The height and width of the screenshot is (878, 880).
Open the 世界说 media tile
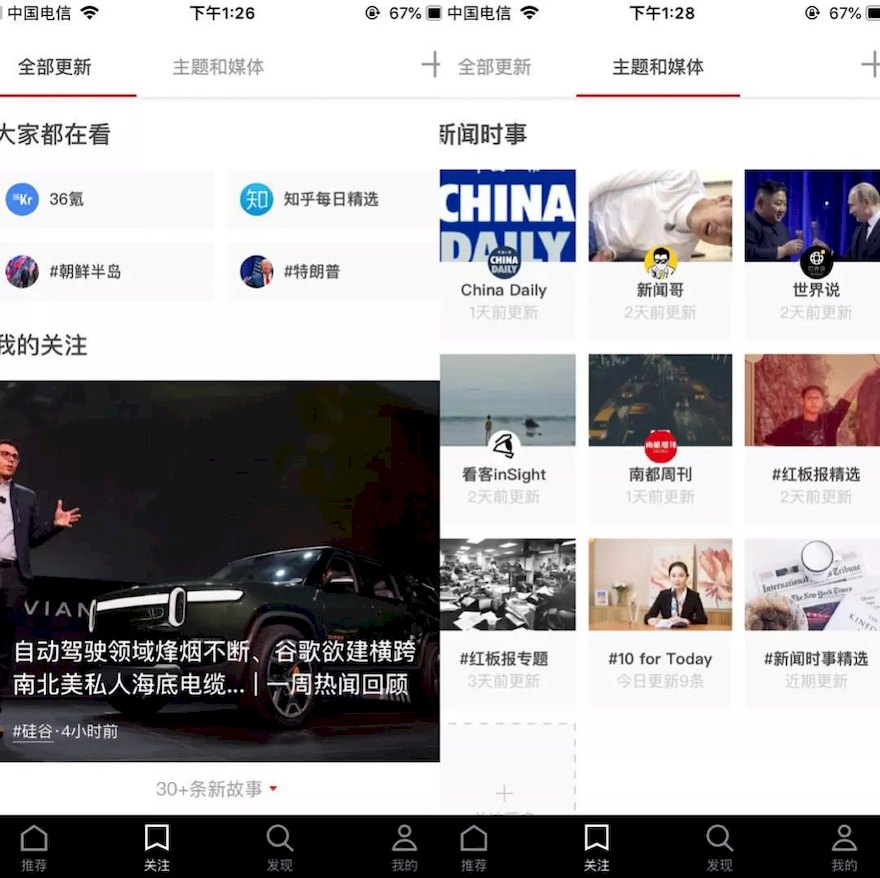(814, 254)
